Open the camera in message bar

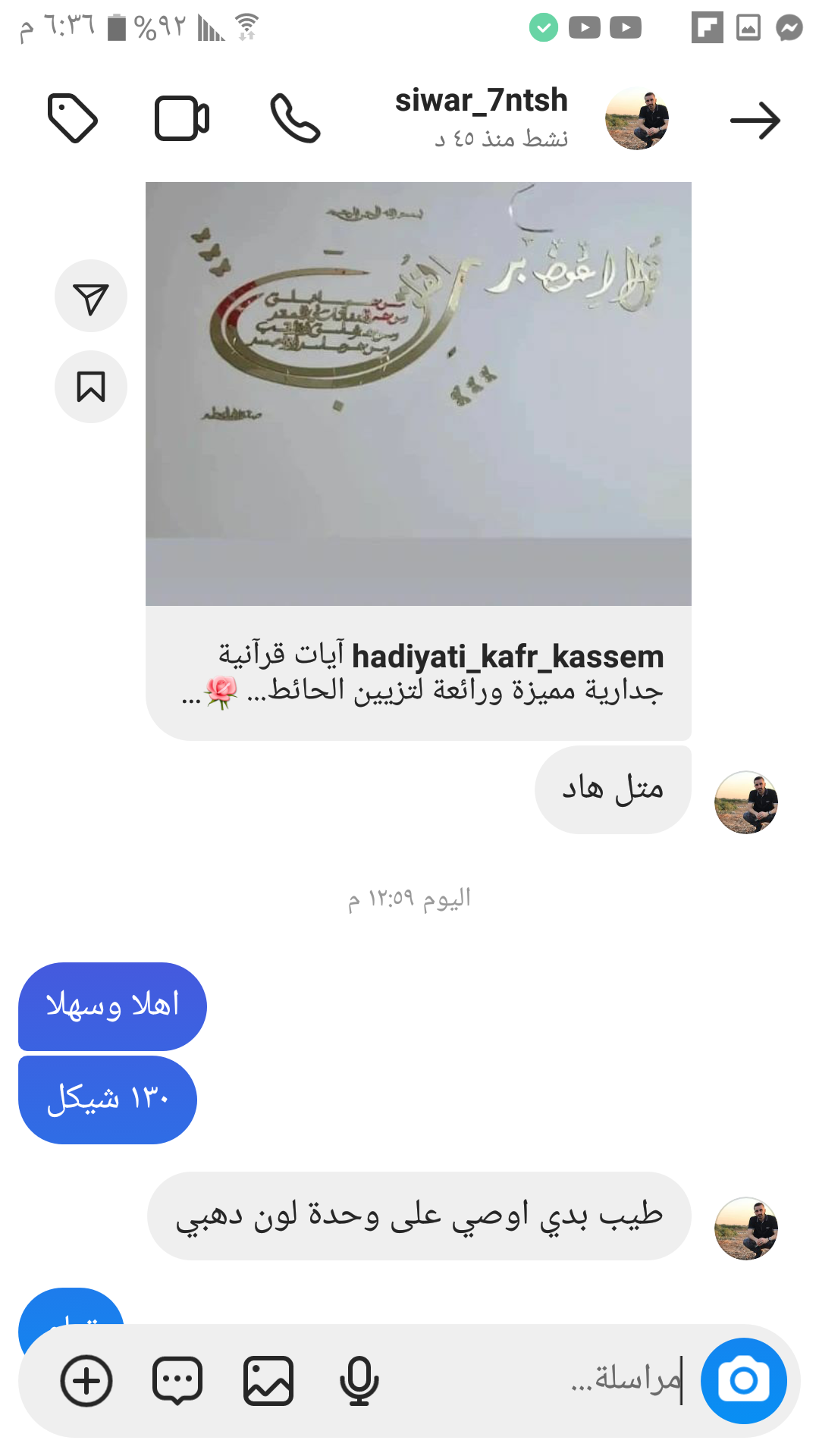click(x=743, y=1380)
